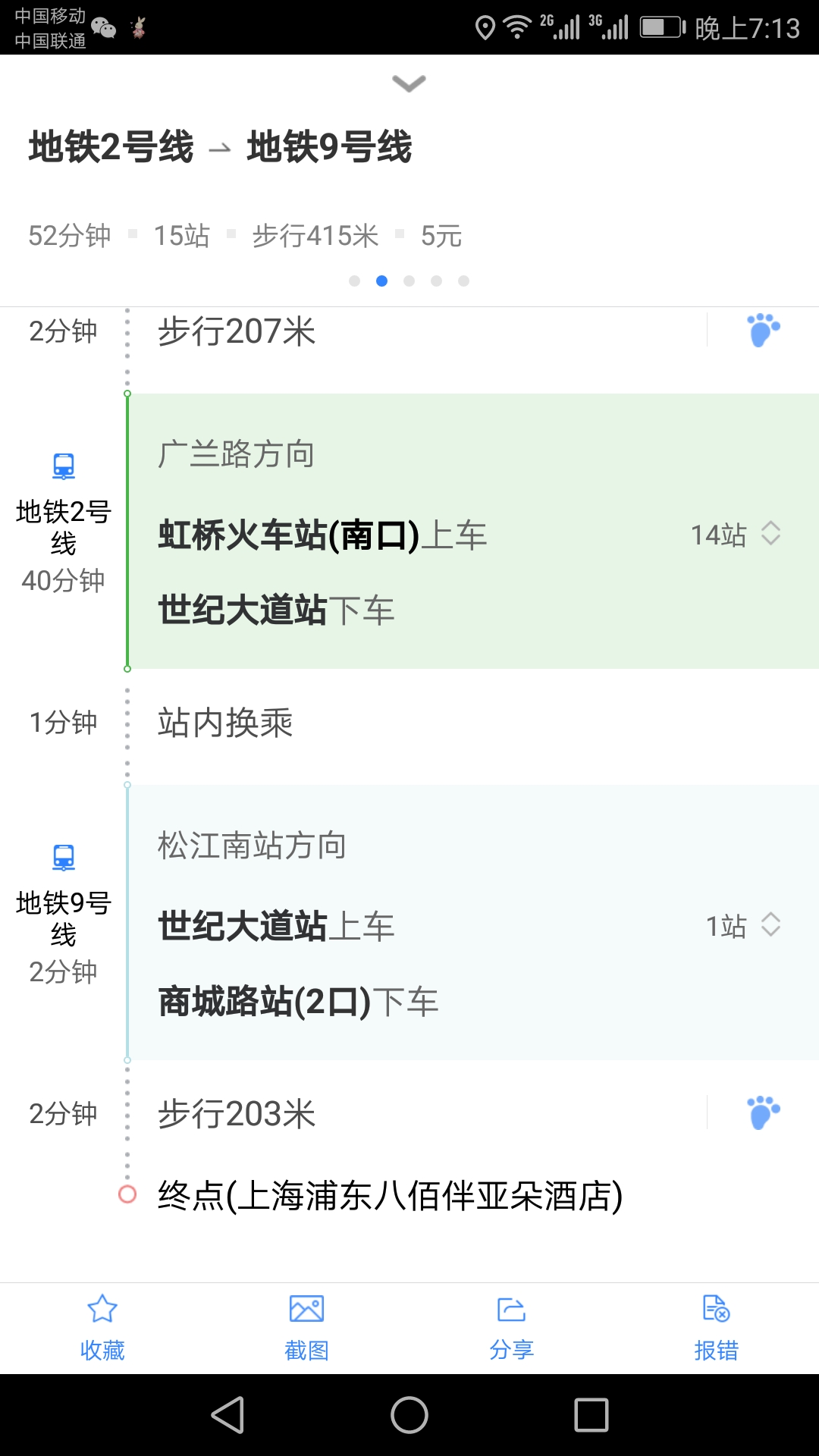Click the share icon above 分享

[512, 1309]
